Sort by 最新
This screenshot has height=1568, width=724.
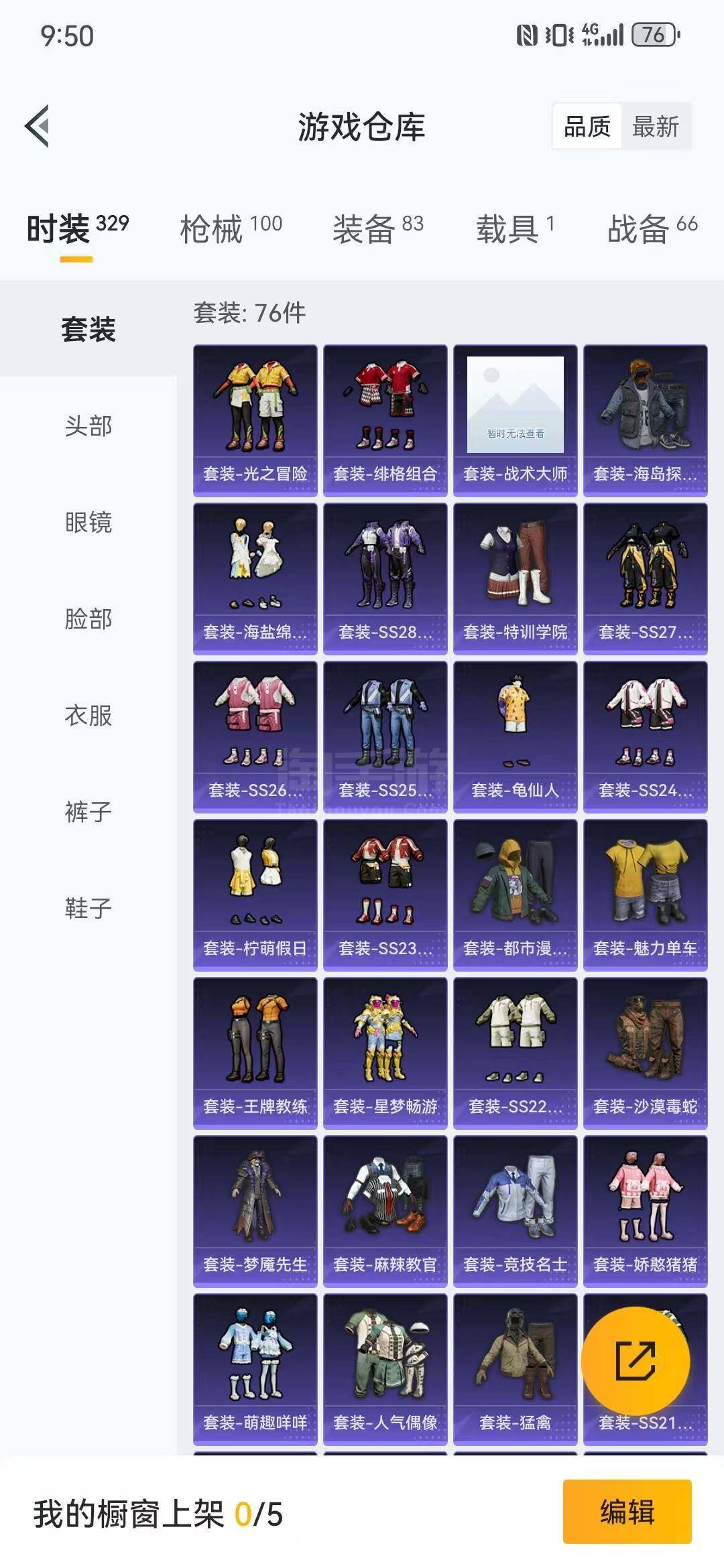tap(656, 126)
